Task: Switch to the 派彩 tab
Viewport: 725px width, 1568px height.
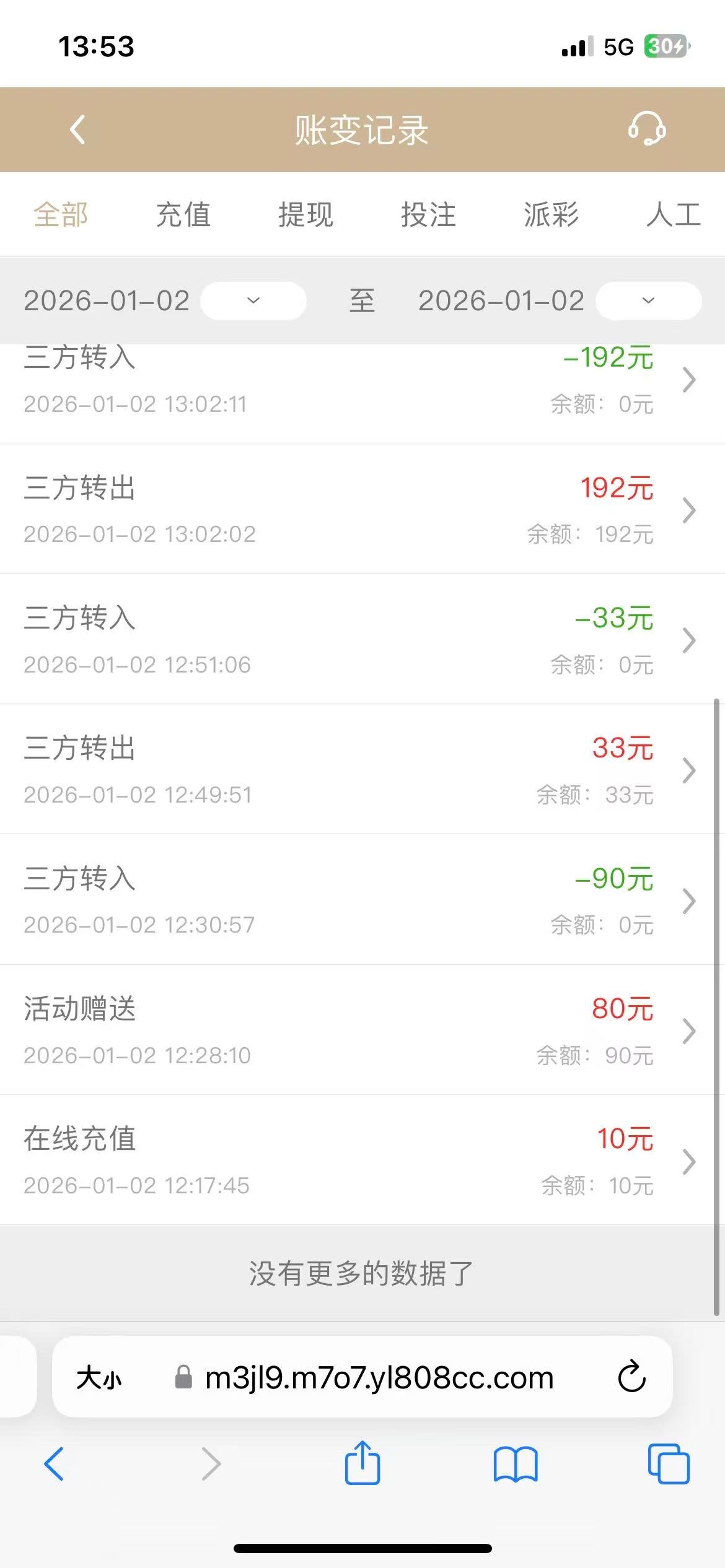Action: tap(551, 215)
